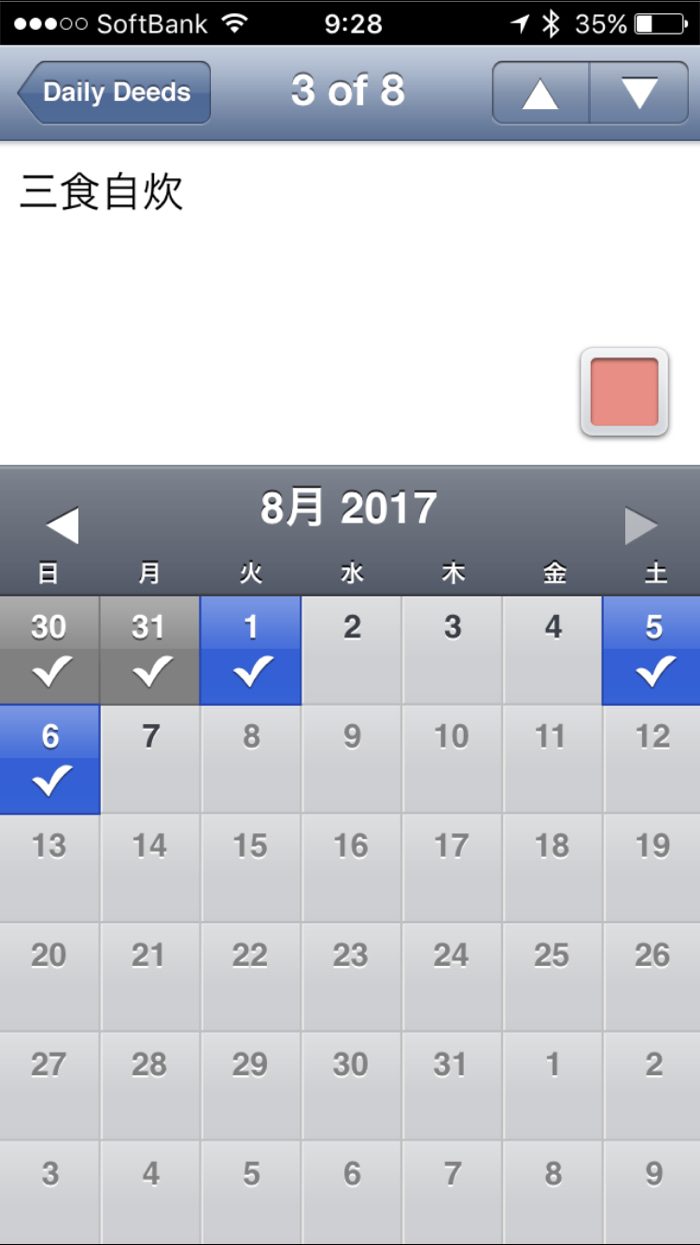The image size is (700, 1245).
Task: Go back to Daily Deeds list
Action: click(114, 92)
